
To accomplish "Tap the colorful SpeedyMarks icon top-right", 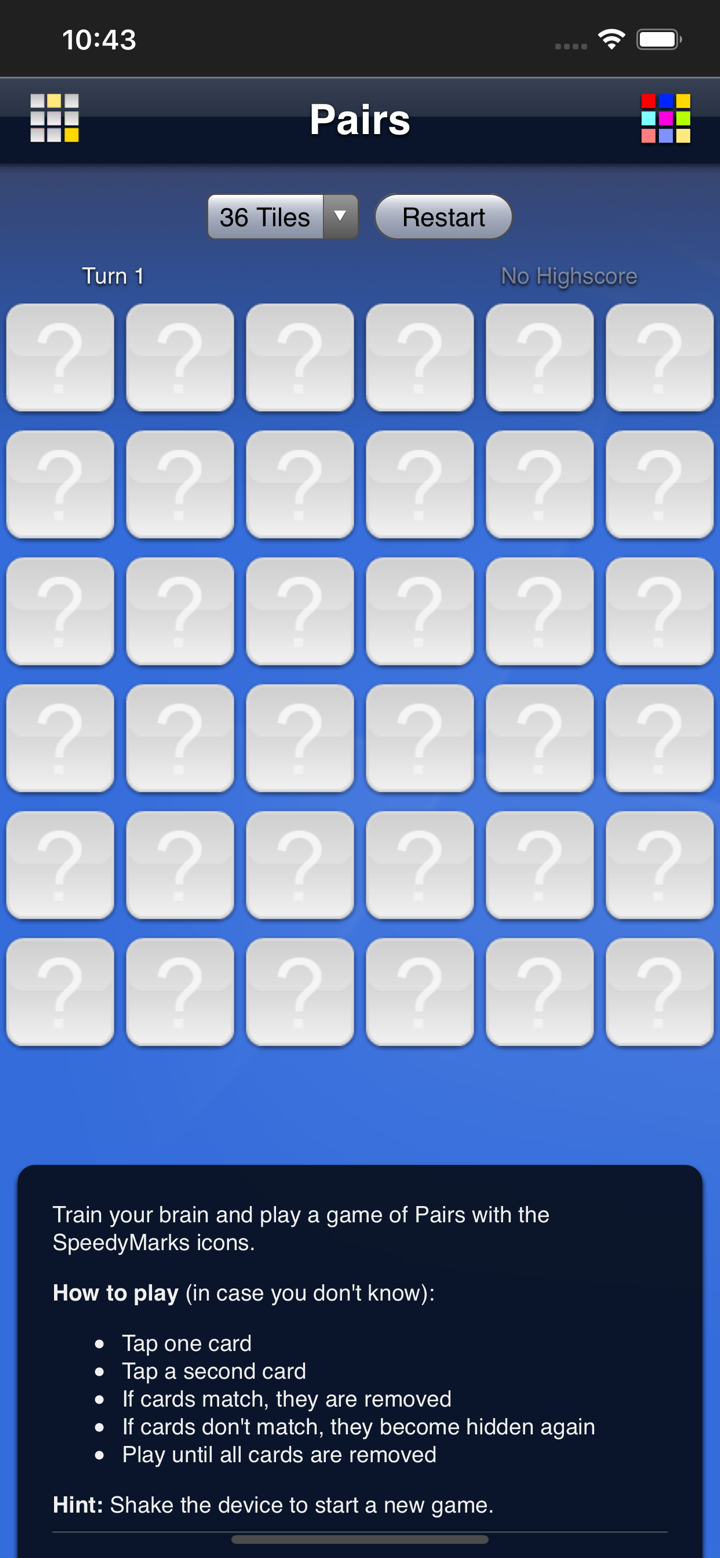I will click(664, 118).
